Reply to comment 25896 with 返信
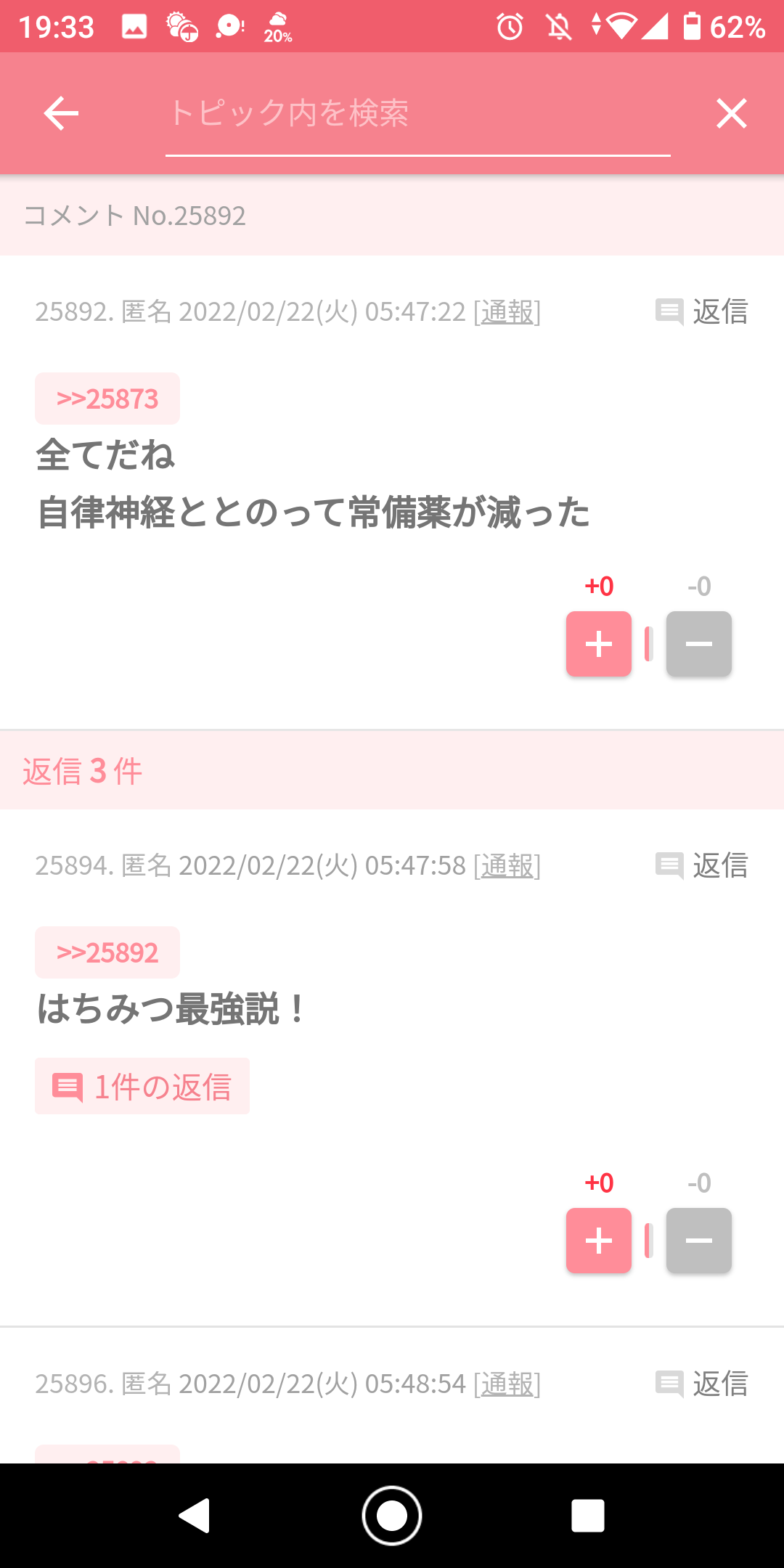 coord(701,1384)
